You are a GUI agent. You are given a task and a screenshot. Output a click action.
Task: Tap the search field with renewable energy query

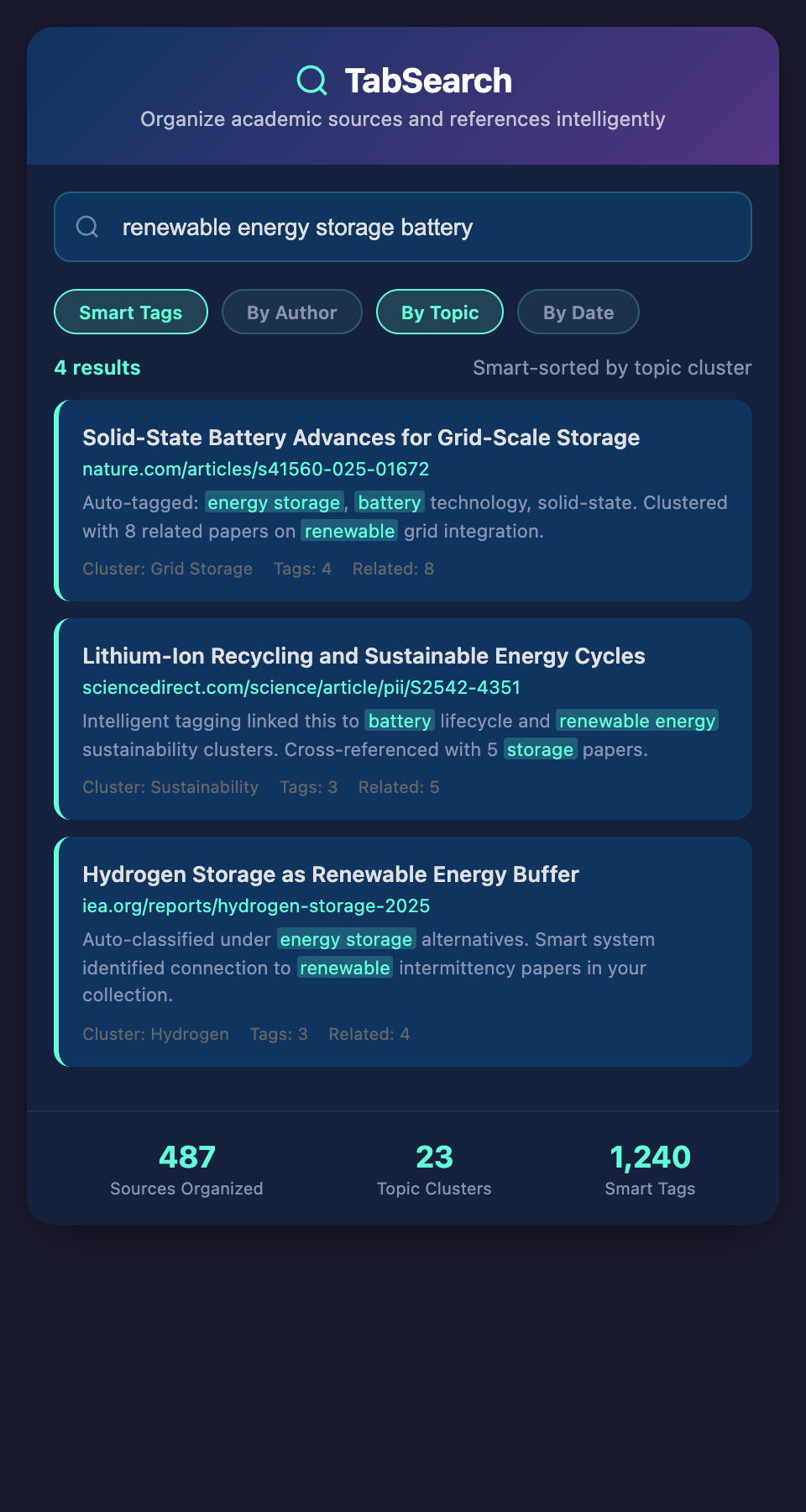403,227
